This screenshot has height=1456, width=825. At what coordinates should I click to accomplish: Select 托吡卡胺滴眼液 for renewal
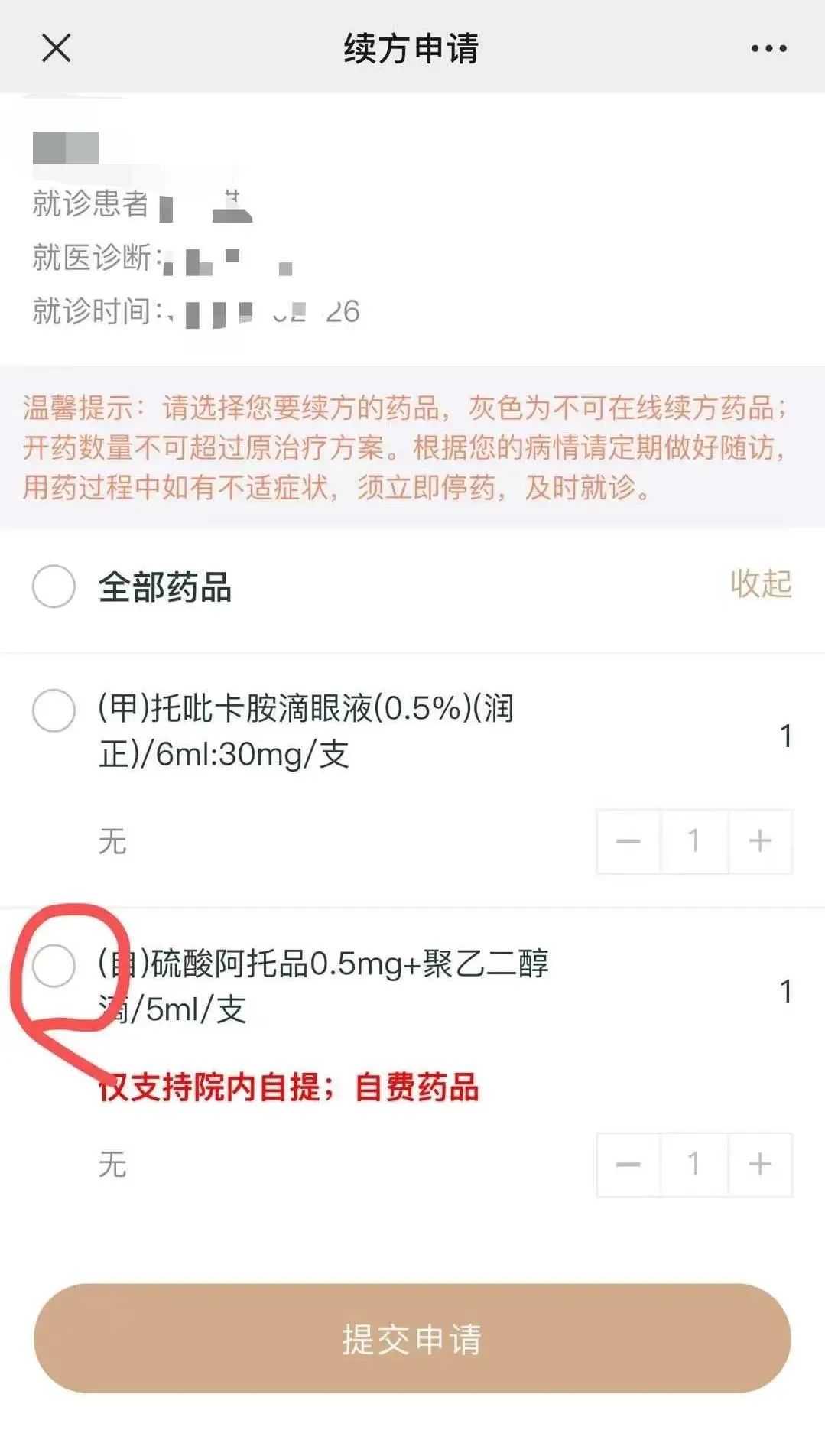tap(54, 710)
